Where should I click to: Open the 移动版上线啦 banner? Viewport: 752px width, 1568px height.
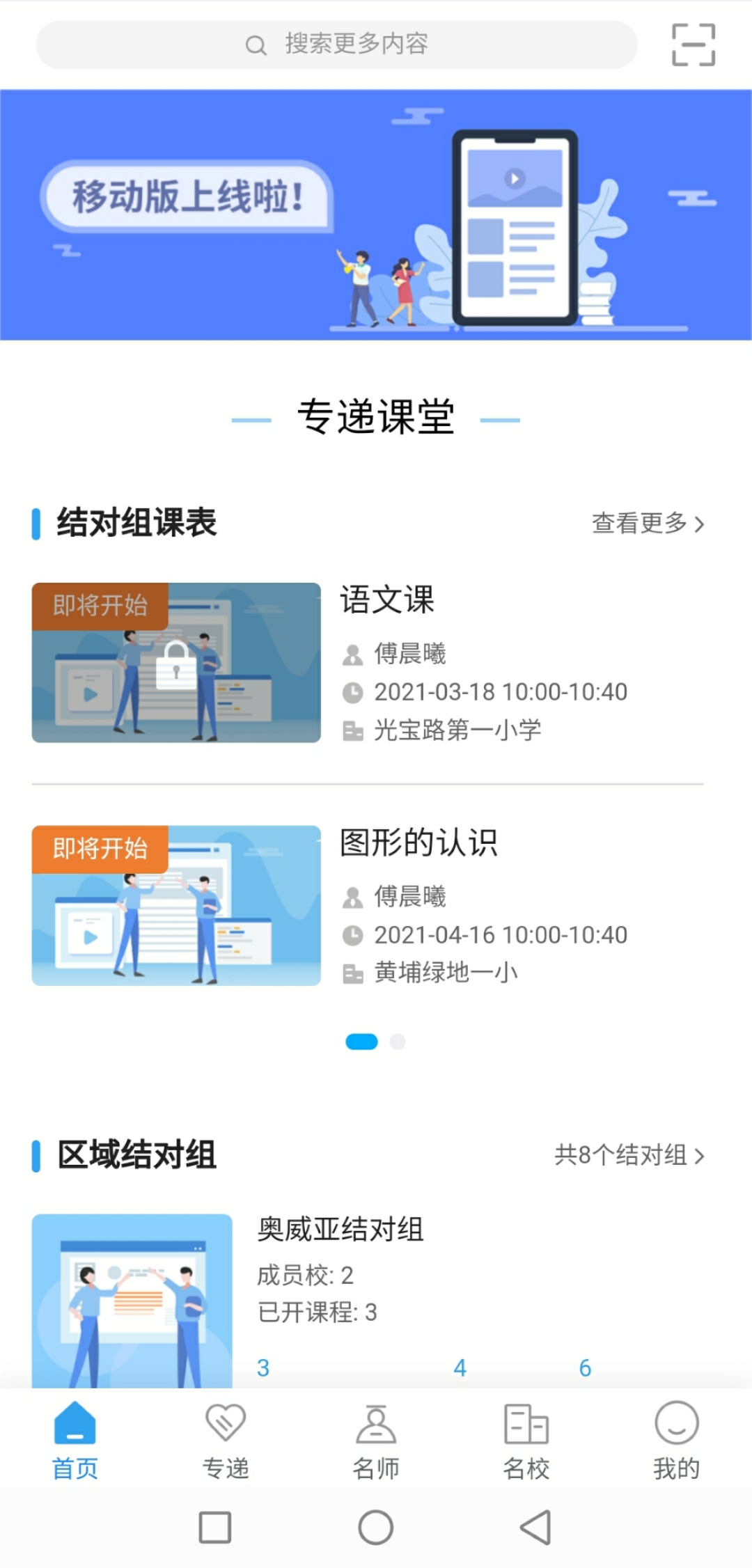(x=376, y=214)
